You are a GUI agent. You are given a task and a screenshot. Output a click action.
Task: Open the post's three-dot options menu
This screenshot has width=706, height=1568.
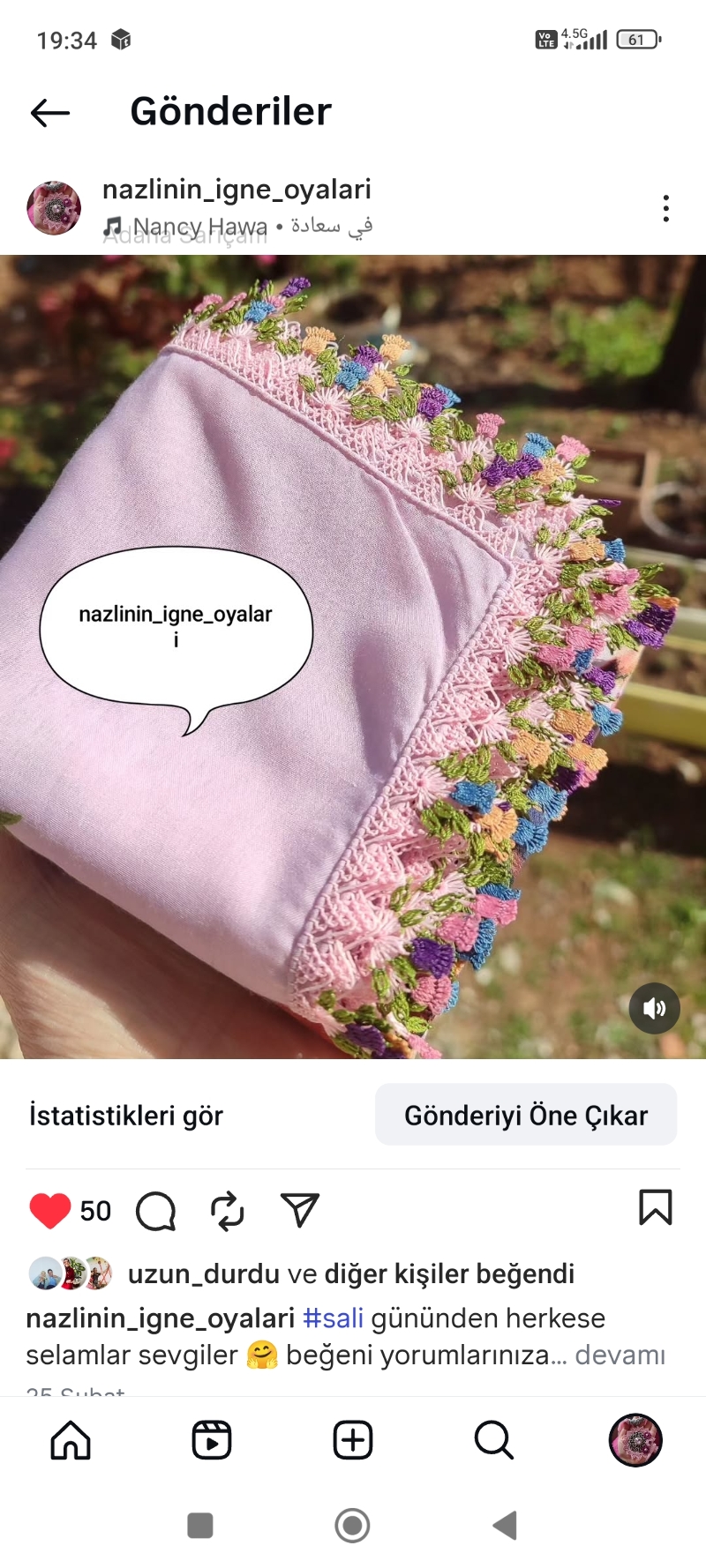tap(665, 208)
